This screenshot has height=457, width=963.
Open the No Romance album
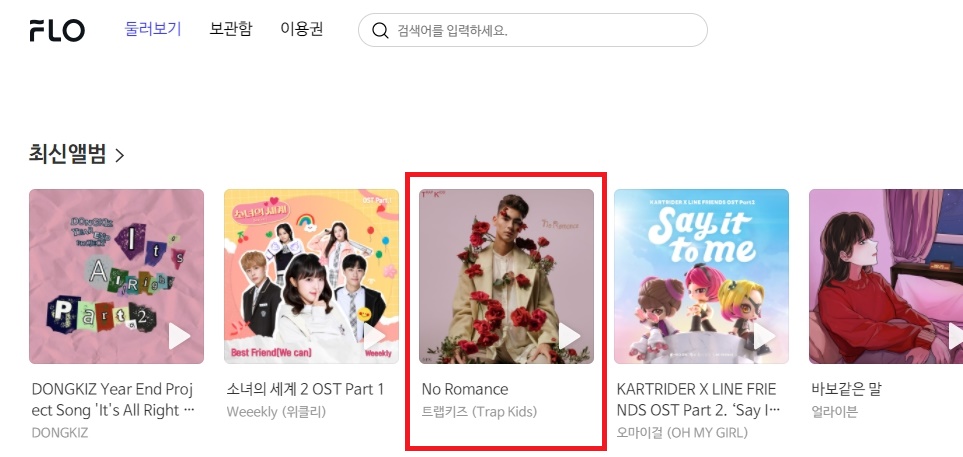point(506,276)
